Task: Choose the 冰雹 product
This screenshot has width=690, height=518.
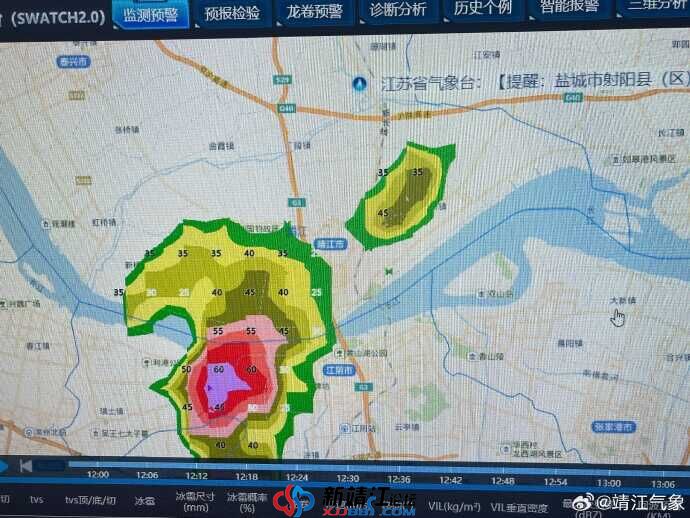Action: (x=144, y=500)
